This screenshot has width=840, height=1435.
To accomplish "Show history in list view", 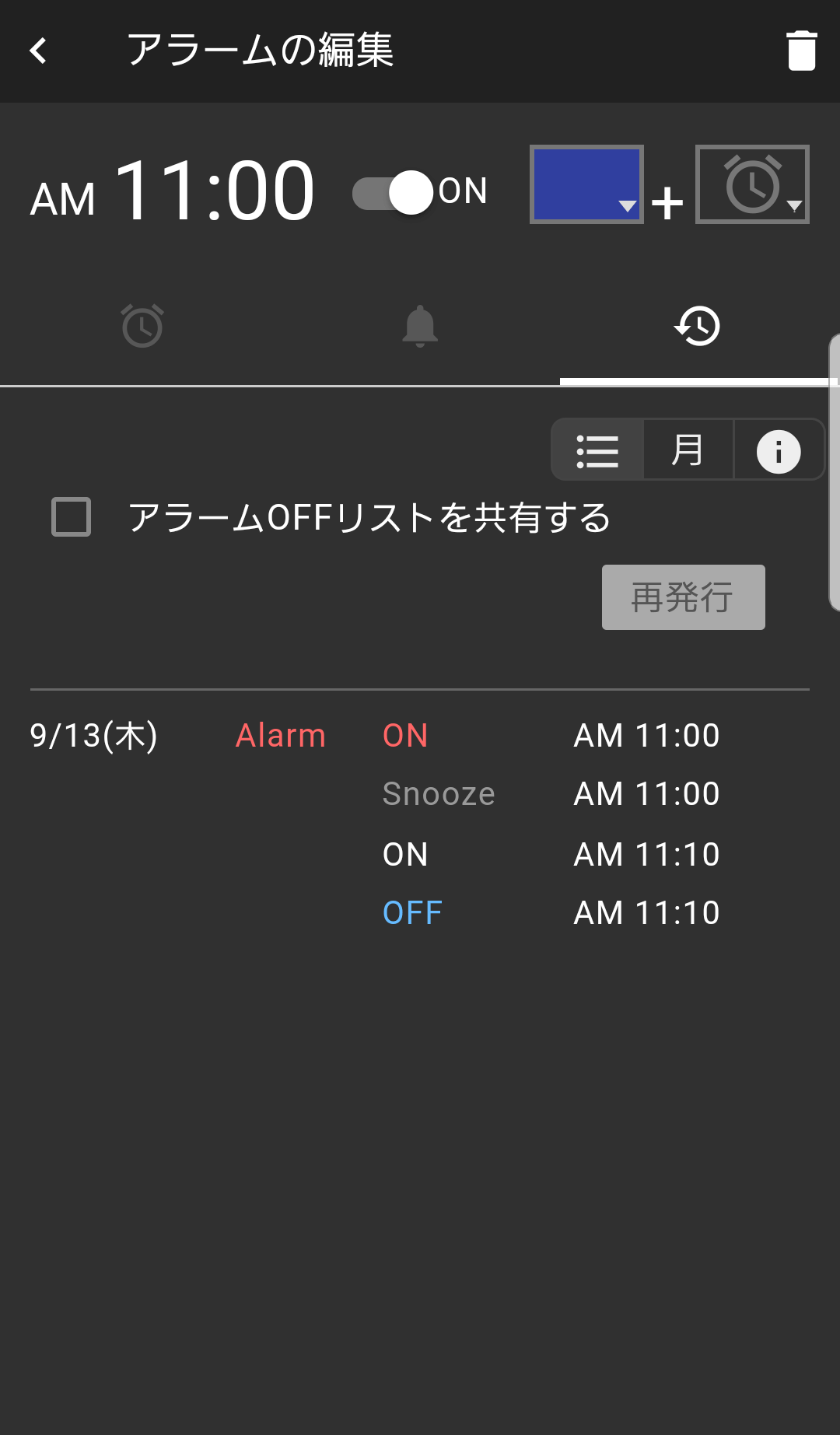I will pyautogui.click(x=597, y=451).
